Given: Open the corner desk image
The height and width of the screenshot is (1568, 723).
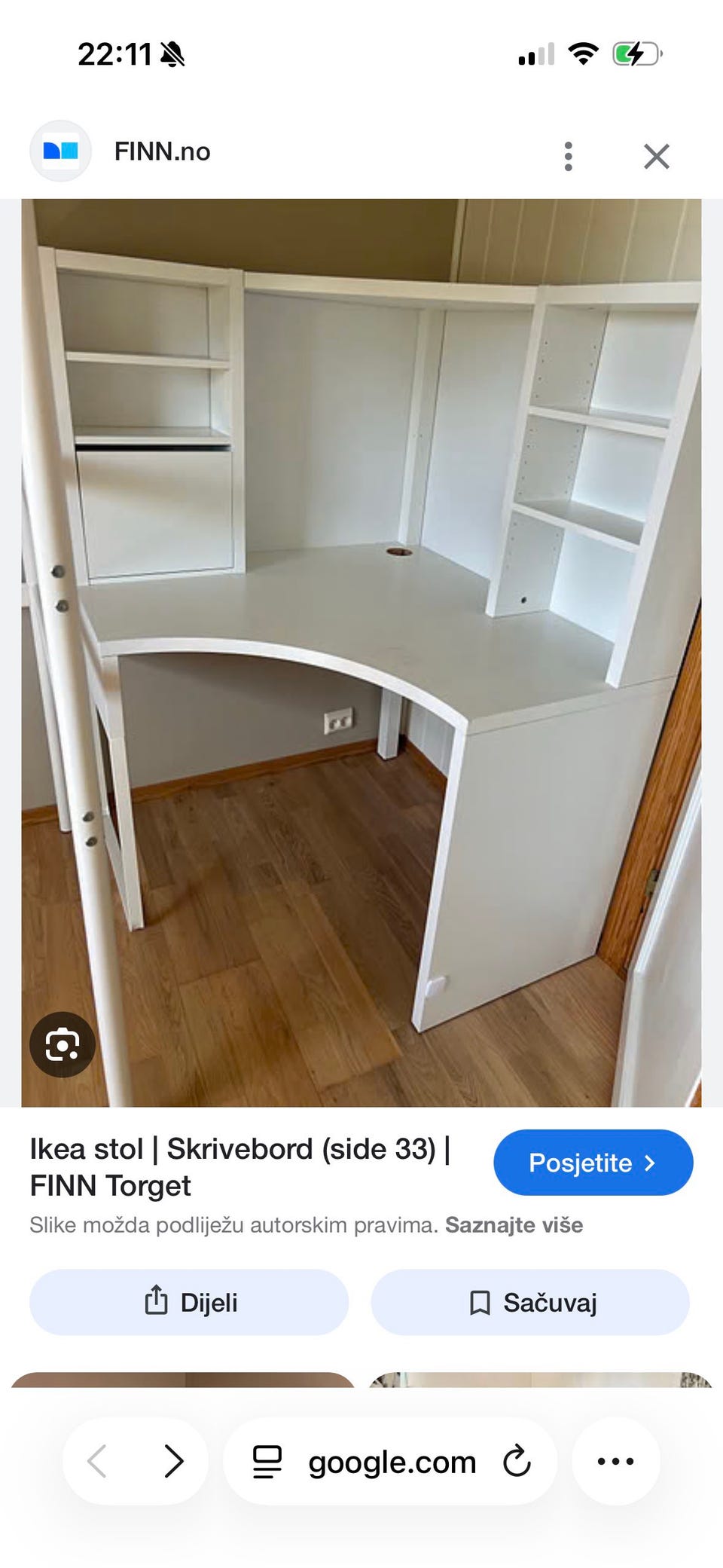Looking at the screenshot, I should click(361, 653).
